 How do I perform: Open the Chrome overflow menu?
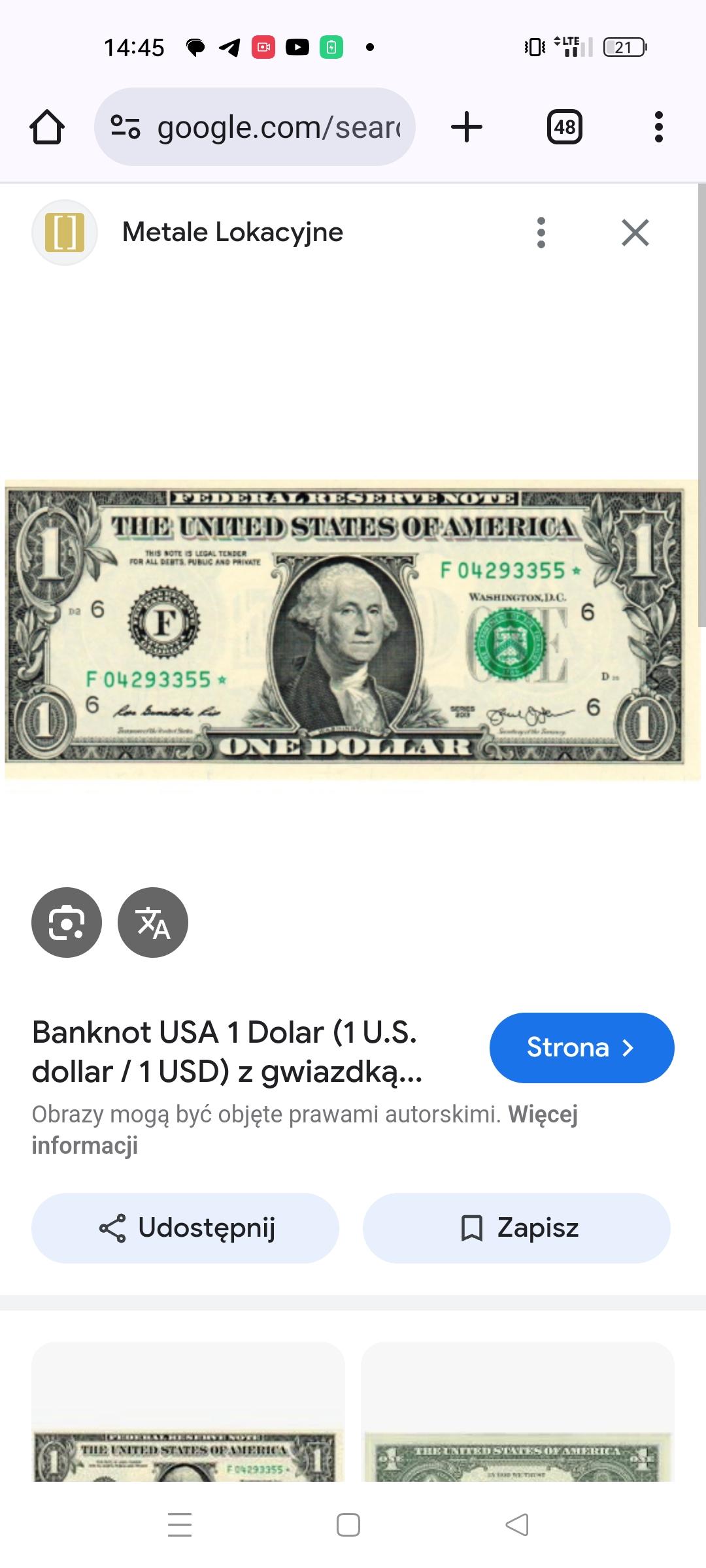[x=658, y=127]
